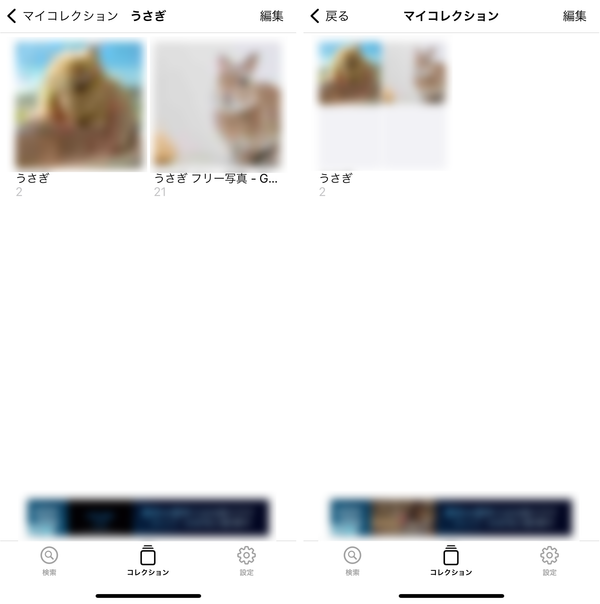Select the コレクション tab on the マイコレクション screen
The height and width of the screenshot is (604, 600).
tap(451, 561)
